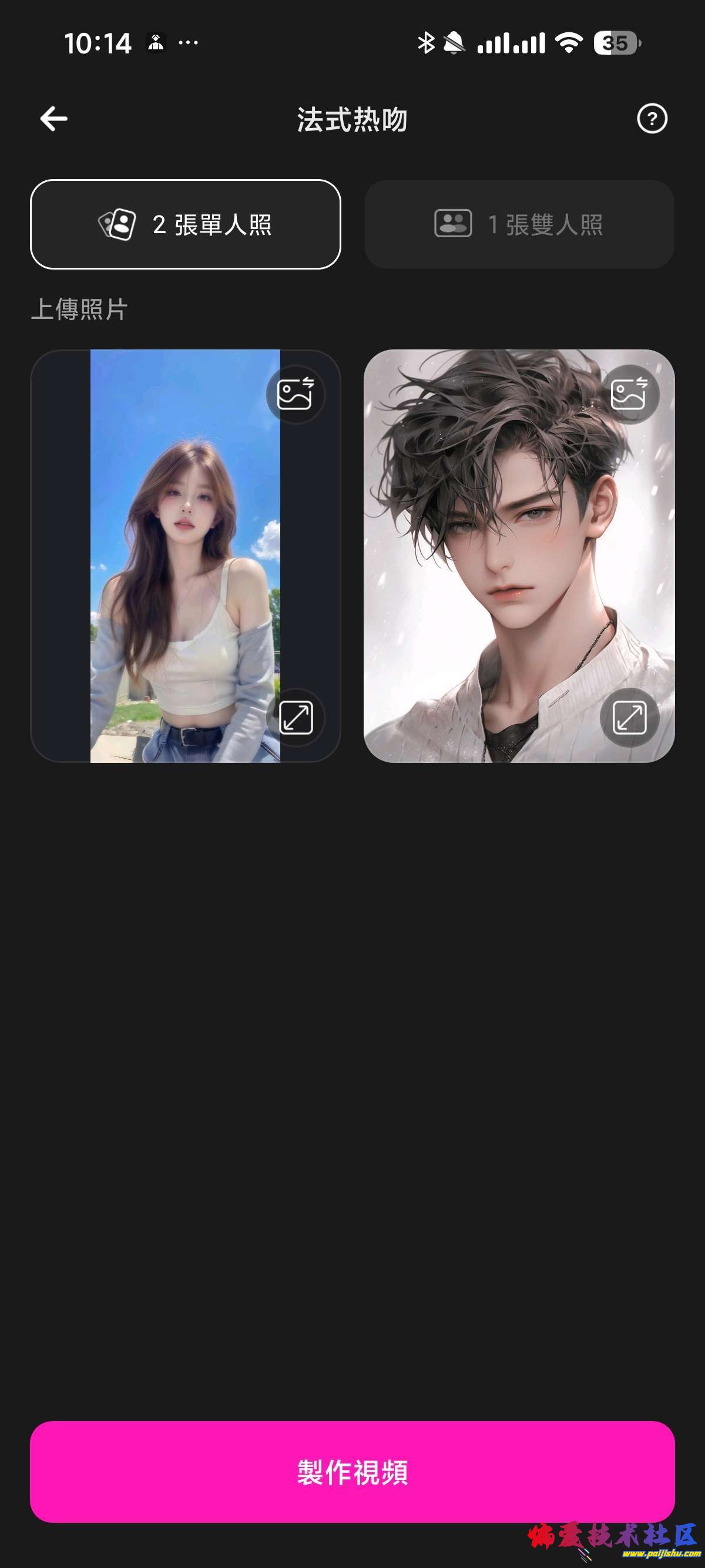Expand the woman's photo to full view
Image resolution: width=705 pixels, height=1568 pixels.
(x=296, y=717)
